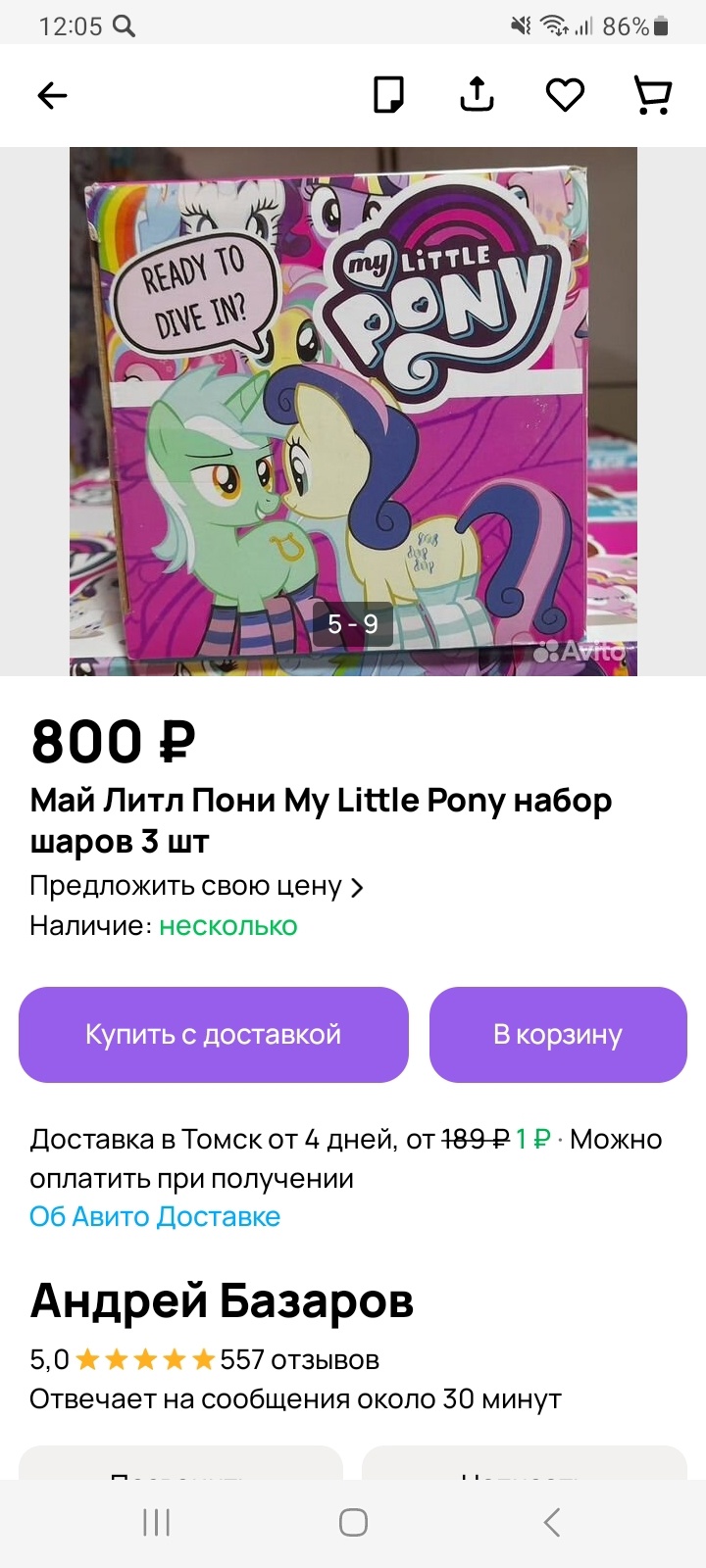The height and width of the screenshot is (1568, 706).
Task: View the My Little Pony product photo
Action: (353, 412)
